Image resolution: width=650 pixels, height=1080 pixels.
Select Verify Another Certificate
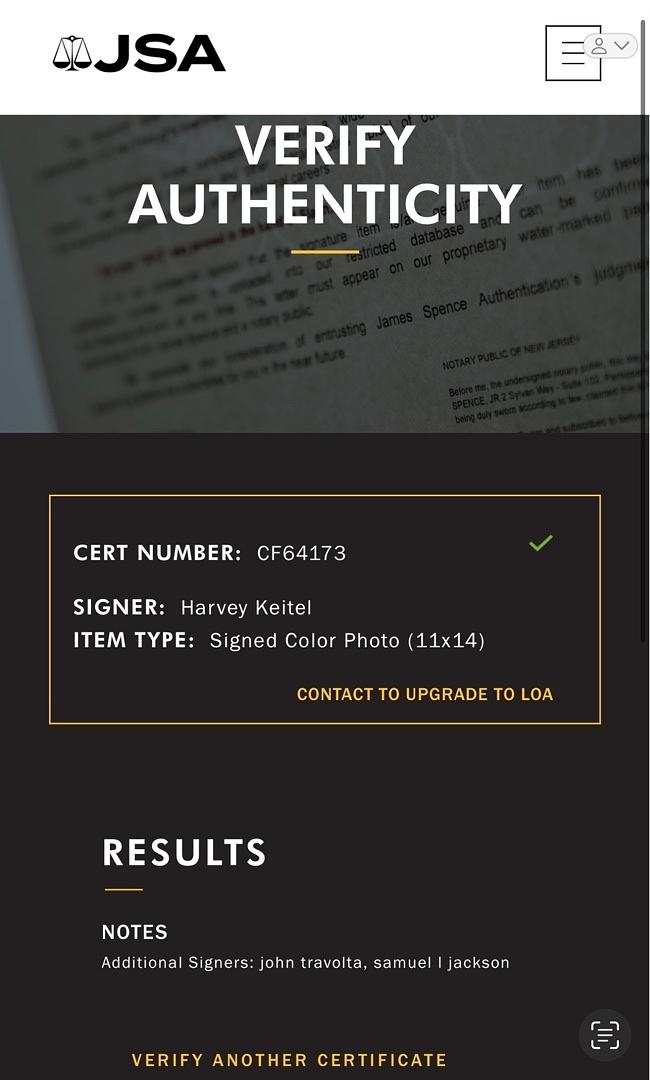[x=289, y=1060]
